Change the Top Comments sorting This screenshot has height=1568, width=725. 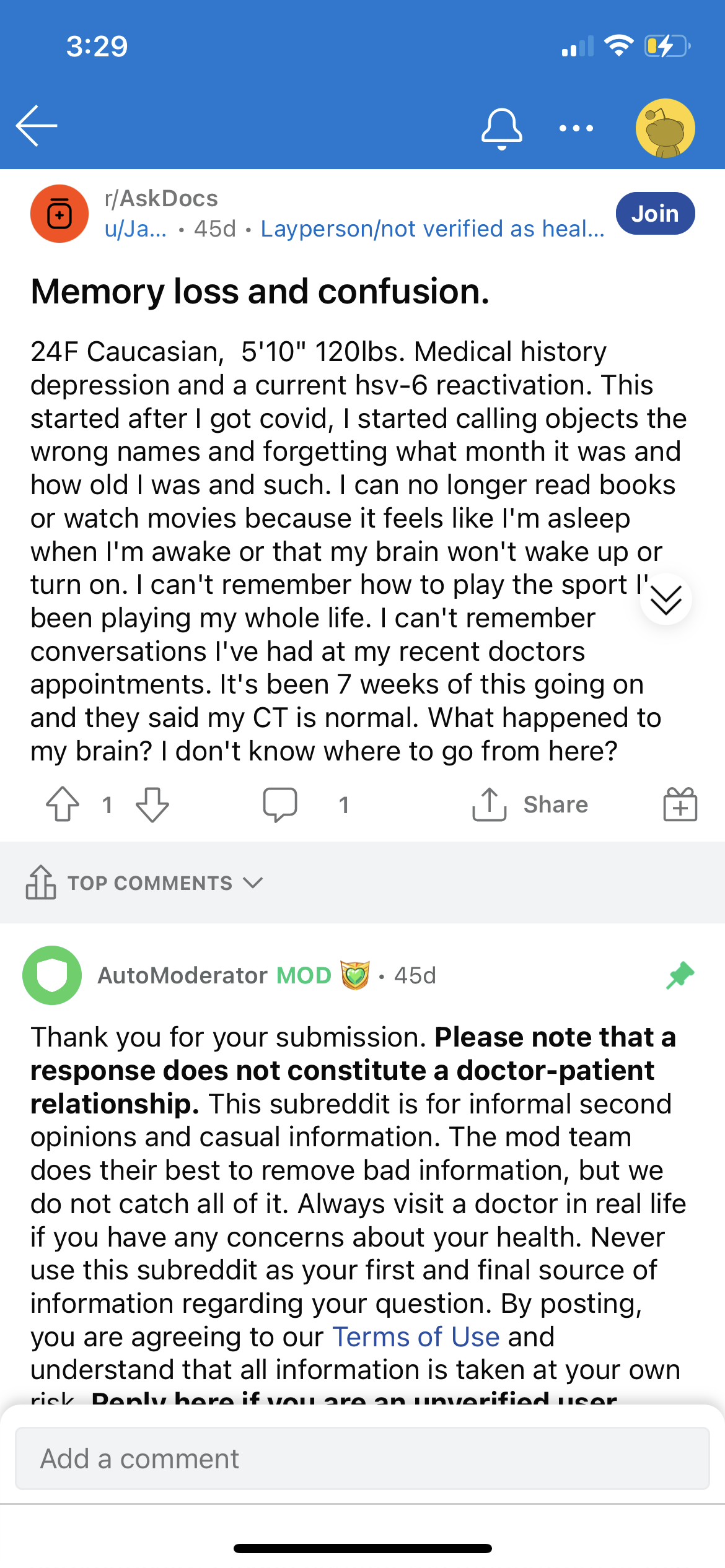coord(144,882)
